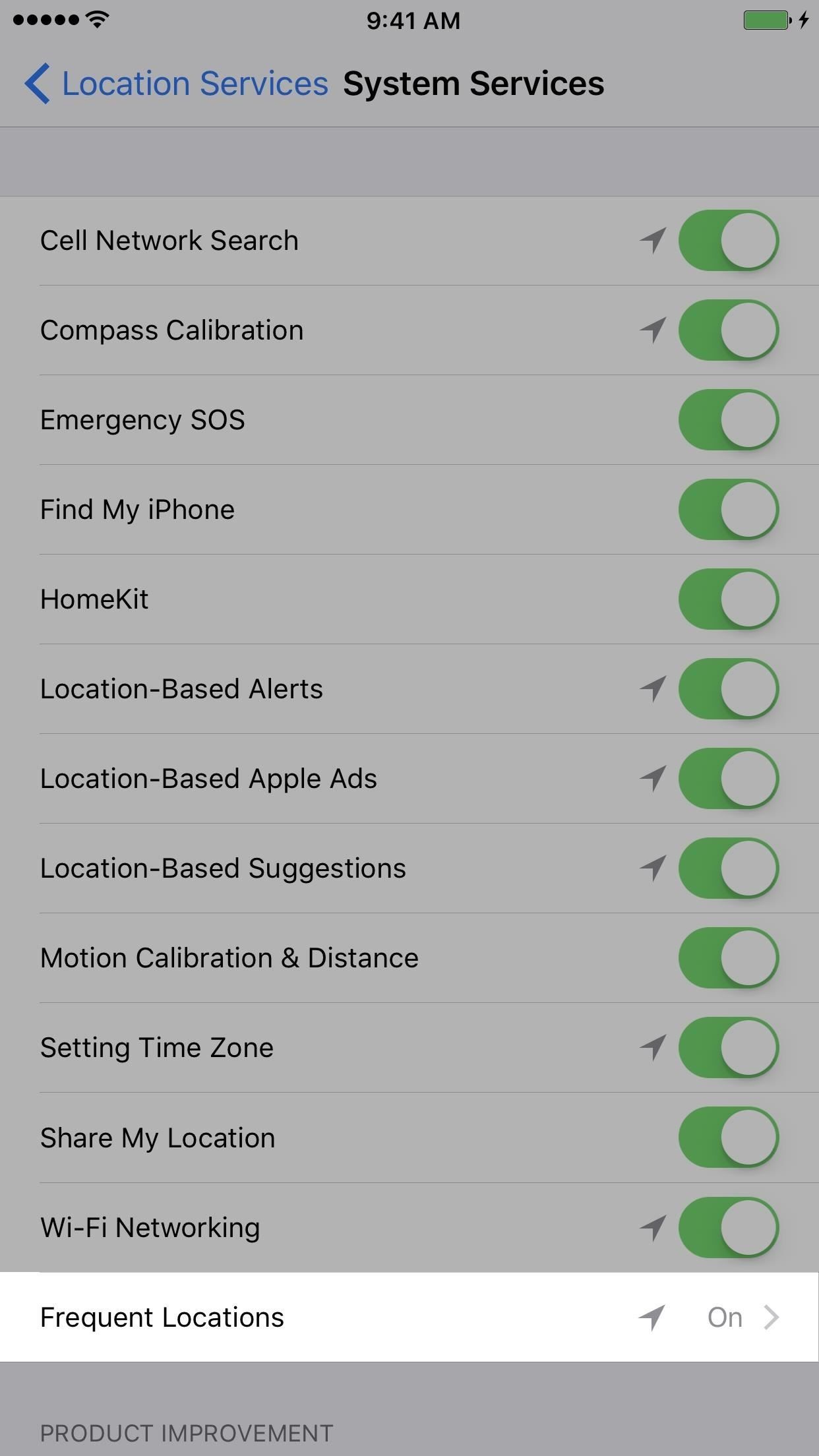
Task: Toggle Share My Location switch
Action: [x=728, y=1137]
